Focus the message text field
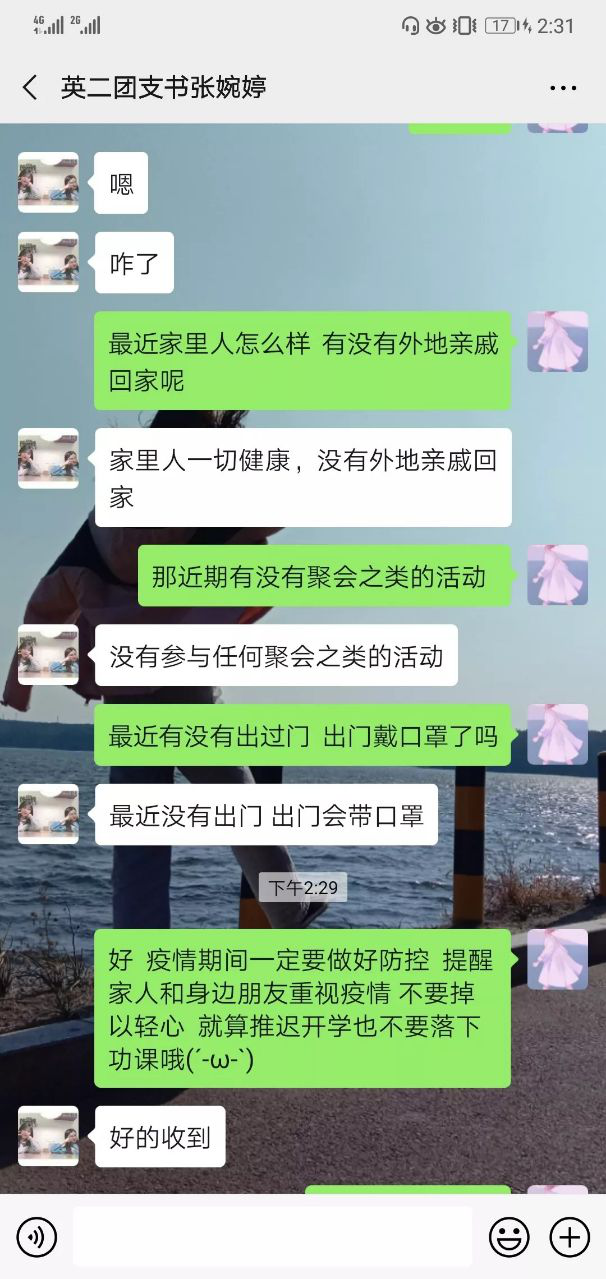606x1279 pixels. coord(272,1238)
